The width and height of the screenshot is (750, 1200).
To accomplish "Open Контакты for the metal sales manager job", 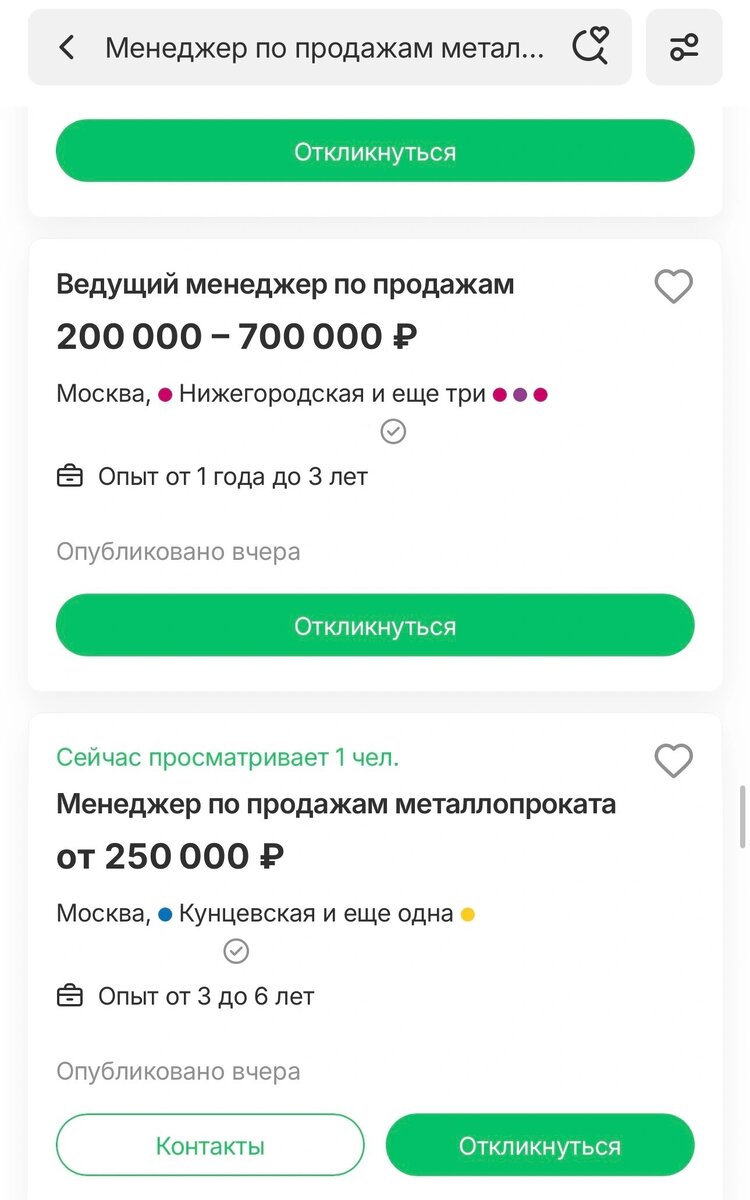I will (210, 1145).
